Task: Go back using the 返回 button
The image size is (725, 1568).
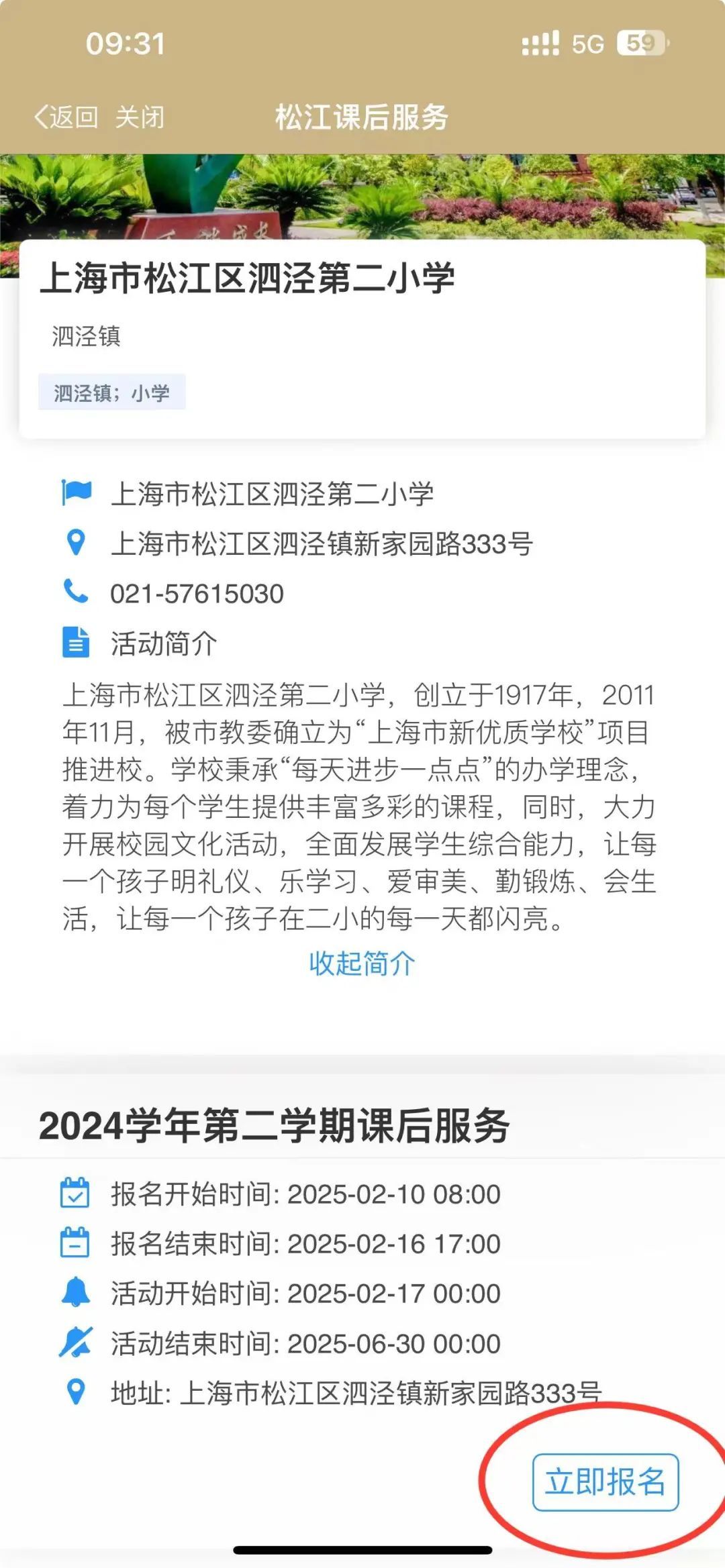Action: pyautogui.click(x=66, y=117)
